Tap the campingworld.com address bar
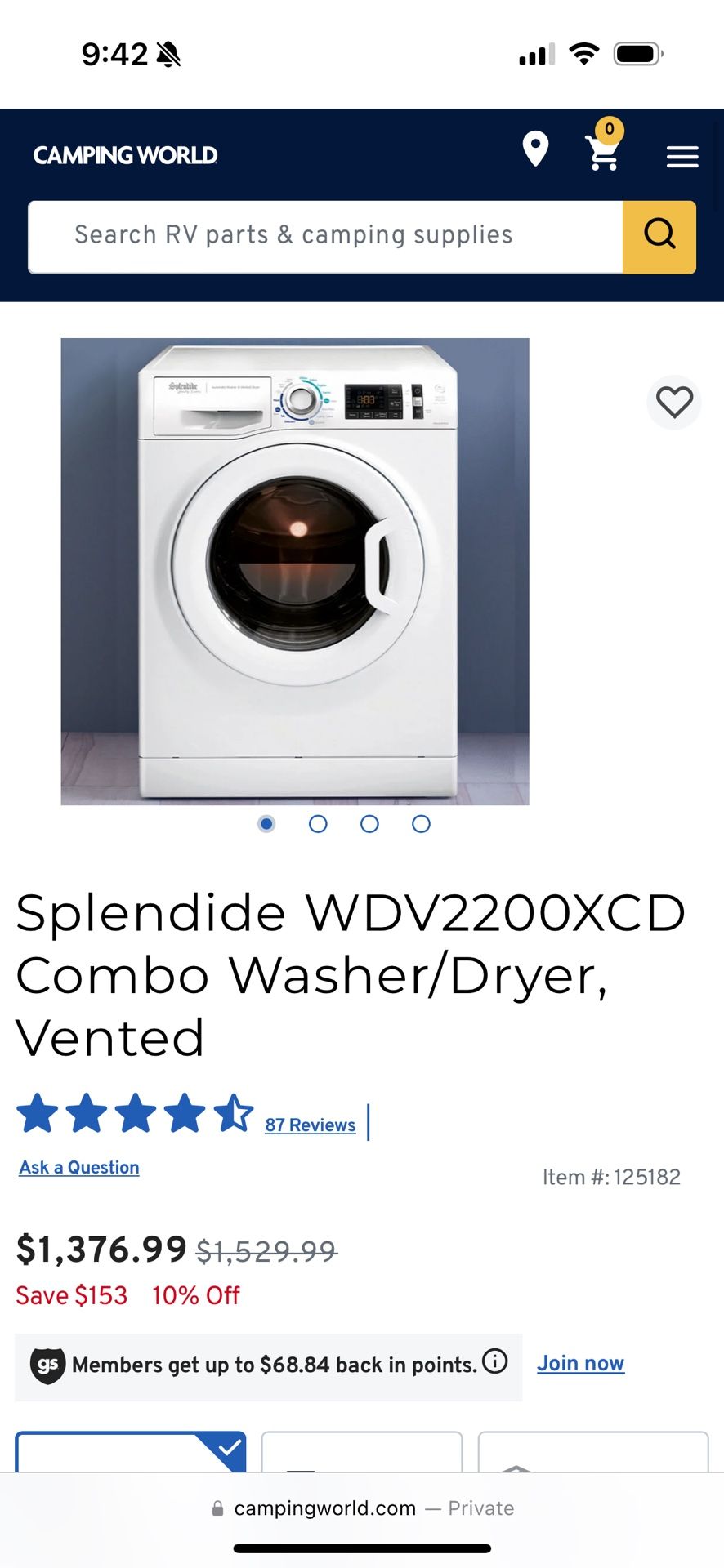 [x=362, y=1508]
